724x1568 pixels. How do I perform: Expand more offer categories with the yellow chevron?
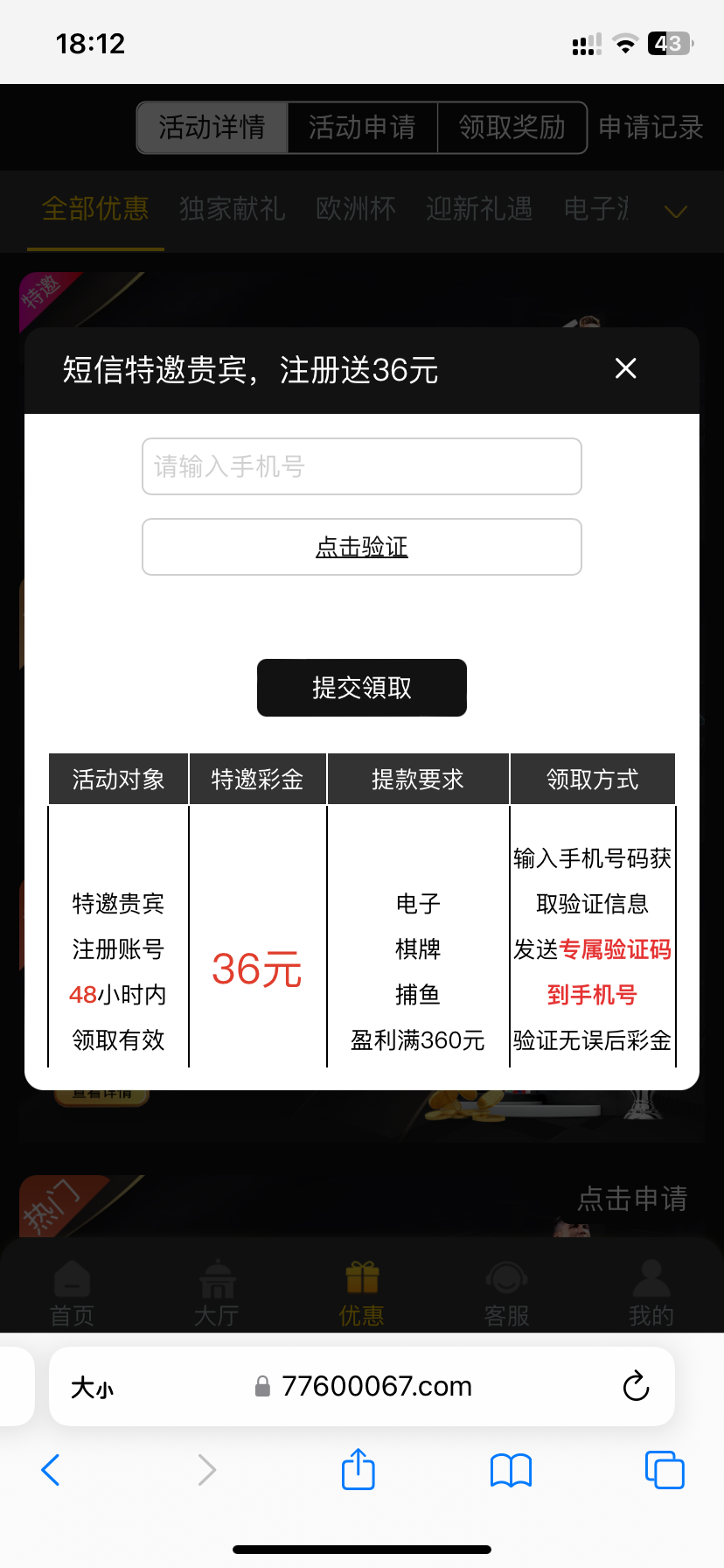[674, 212]
